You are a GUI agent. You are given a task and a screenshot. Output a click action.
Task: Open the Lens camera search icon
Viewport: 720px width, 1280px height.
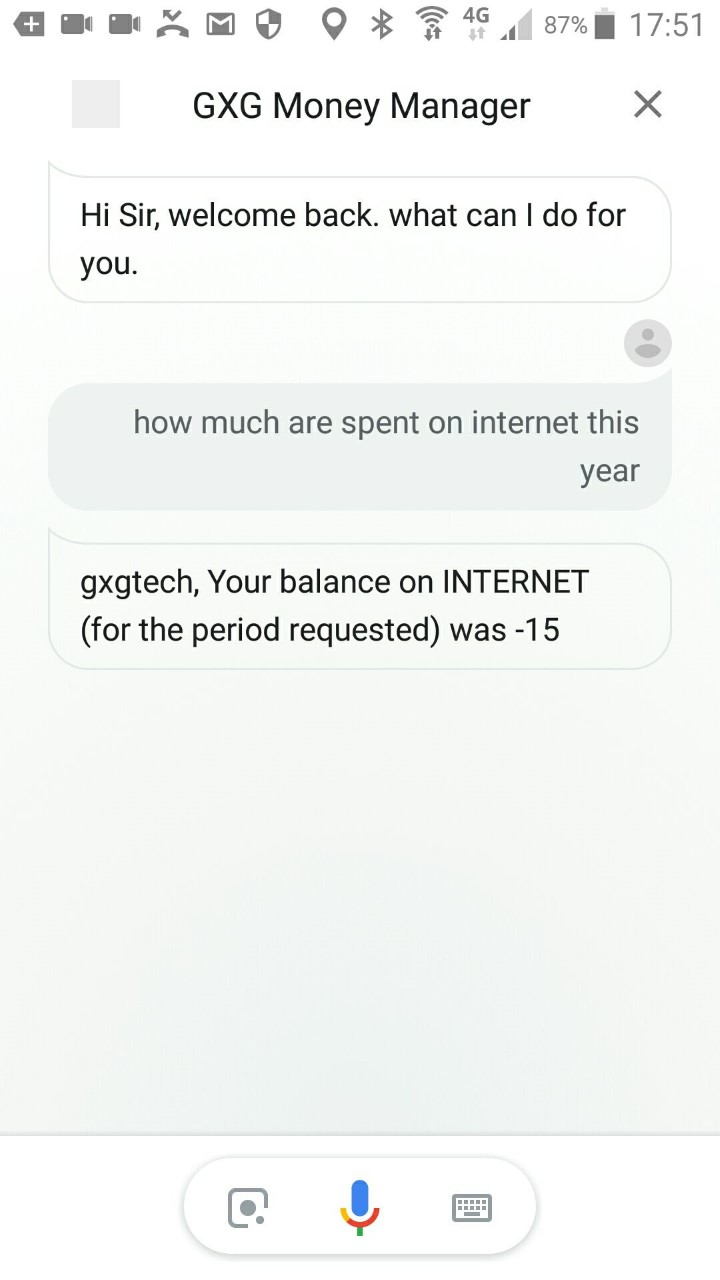tap(248, 1208)
